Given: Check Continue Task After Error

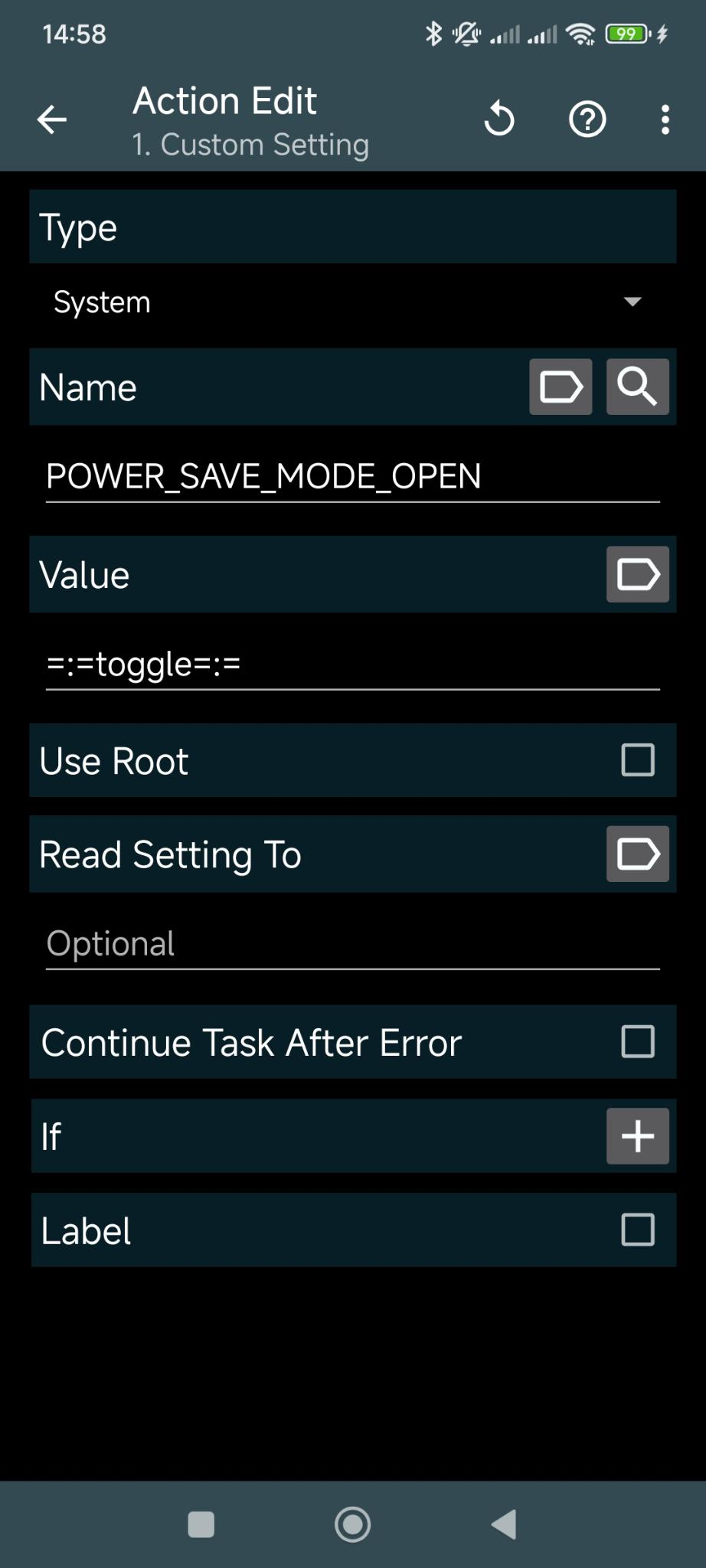Looking at the screenshot, I should tap(637, 1042).
